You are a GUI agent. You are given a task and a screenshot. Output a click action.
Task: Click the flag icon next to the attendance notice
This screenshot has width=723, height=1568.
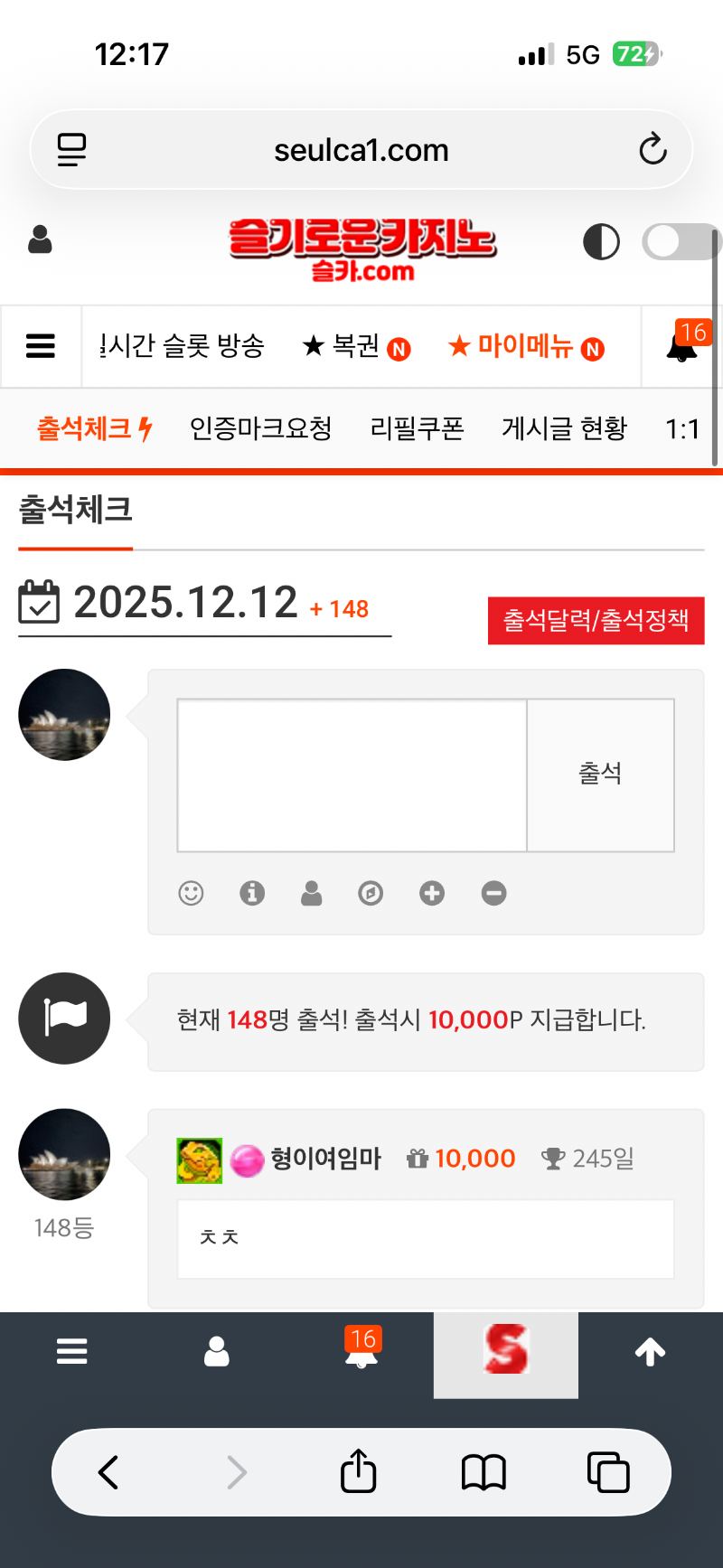pos(63,1019)
